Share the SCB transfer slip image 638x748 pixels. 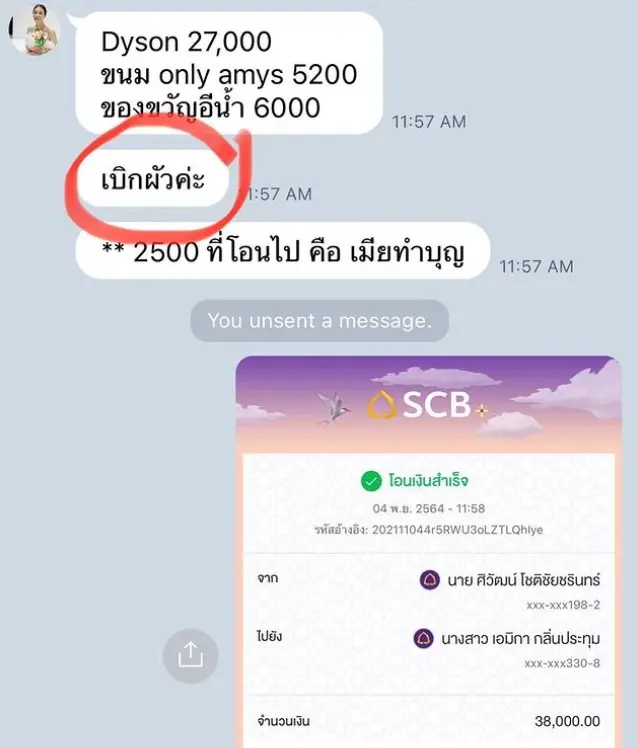click(190, 655)
